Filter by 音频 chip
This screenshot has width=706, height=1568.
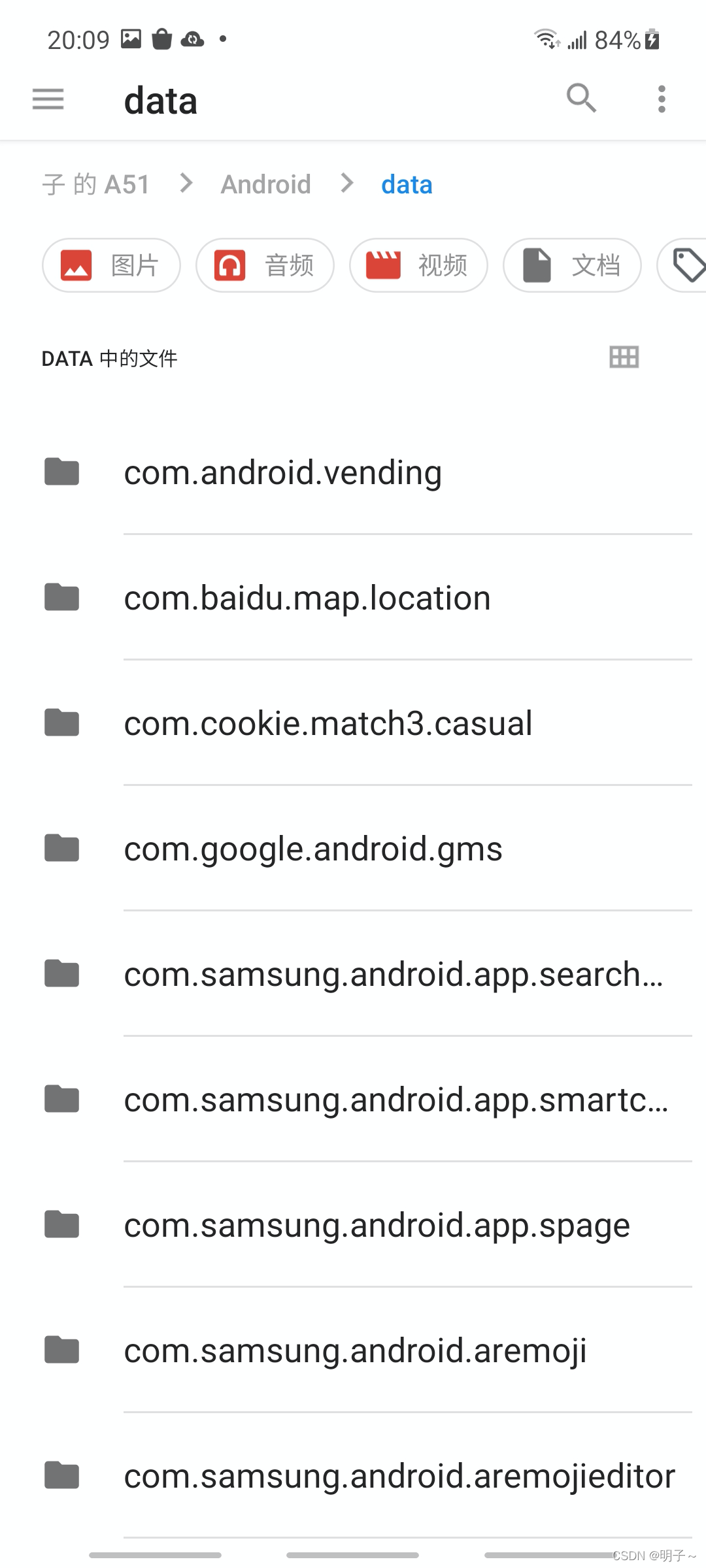265,265
